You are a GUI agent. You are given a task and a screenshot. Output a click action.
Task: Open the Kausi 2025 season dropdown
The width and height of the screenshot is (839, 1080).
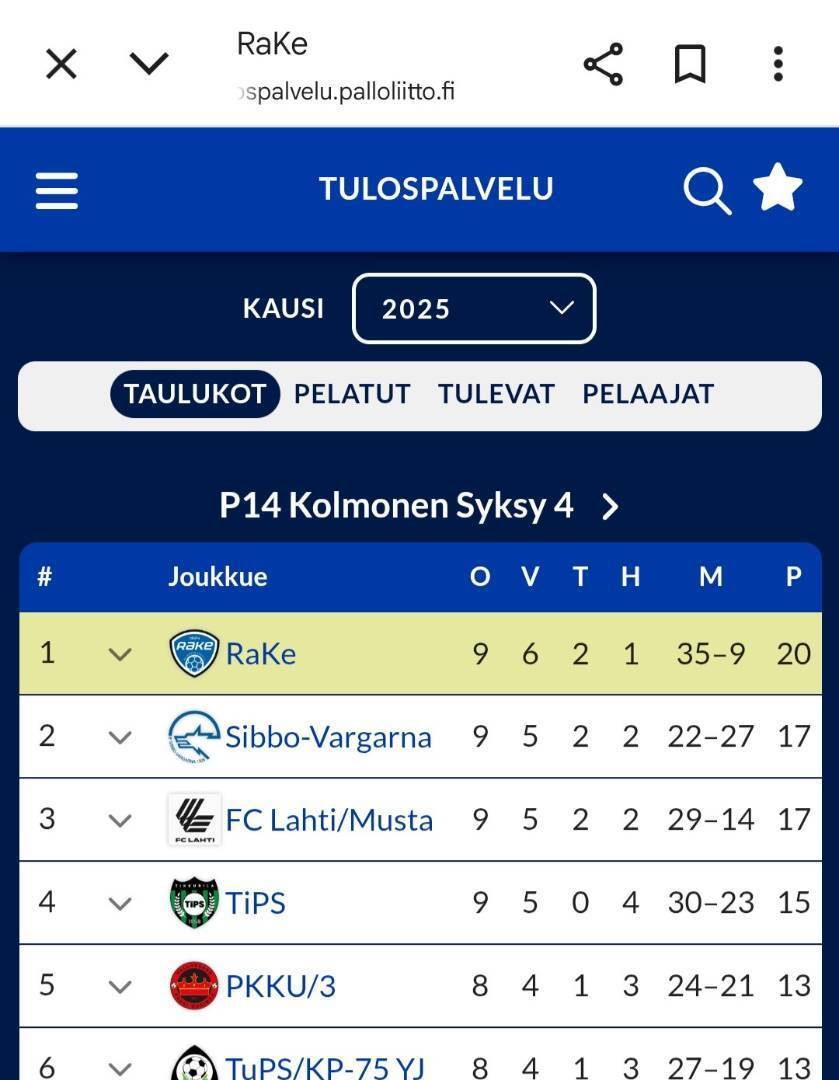[x=474, y=308]
